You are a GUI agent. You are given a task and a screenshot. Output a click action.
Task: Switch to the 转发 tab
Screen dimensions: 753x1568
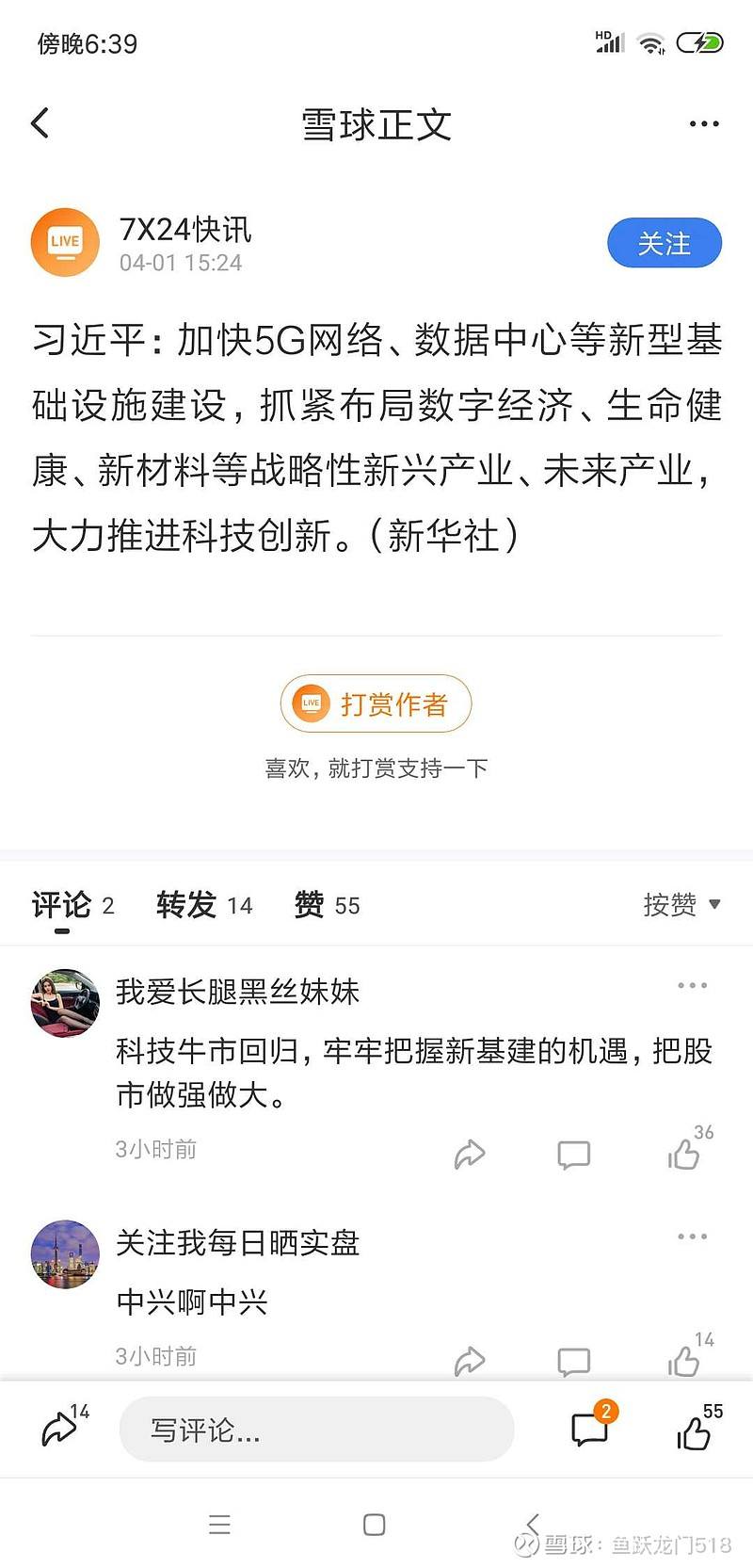188,902
